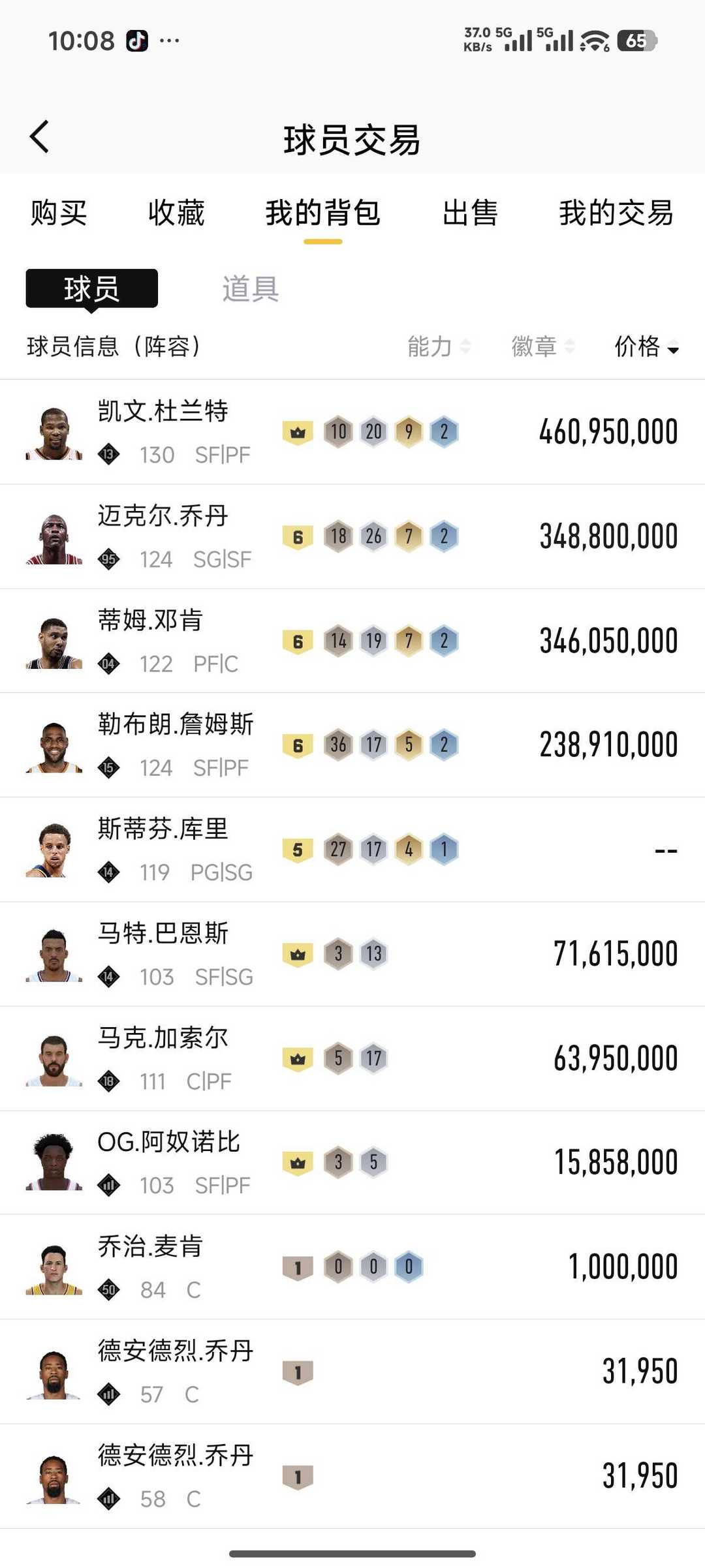
Task: Switch to the 我的交易 tab
Action: point(616,213)
